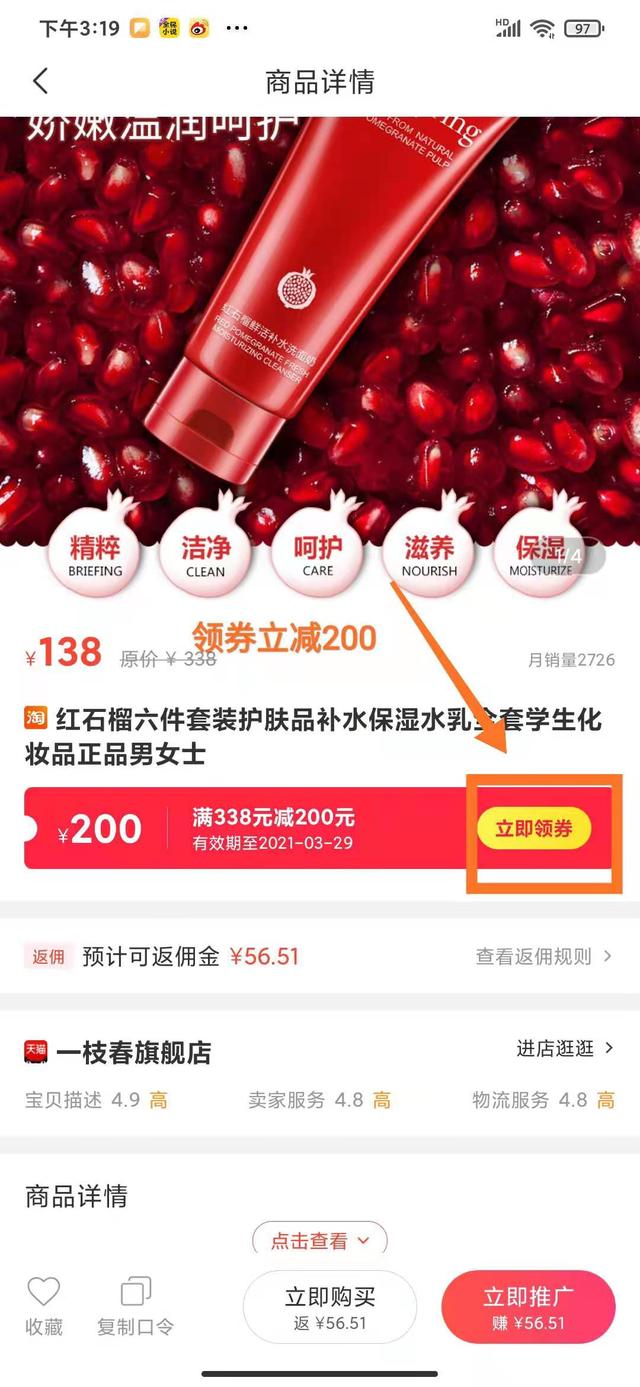Enter the shop via 进店逛逛
Viewport: 640px width, 1387px height.
click(x=565, y=1048)
